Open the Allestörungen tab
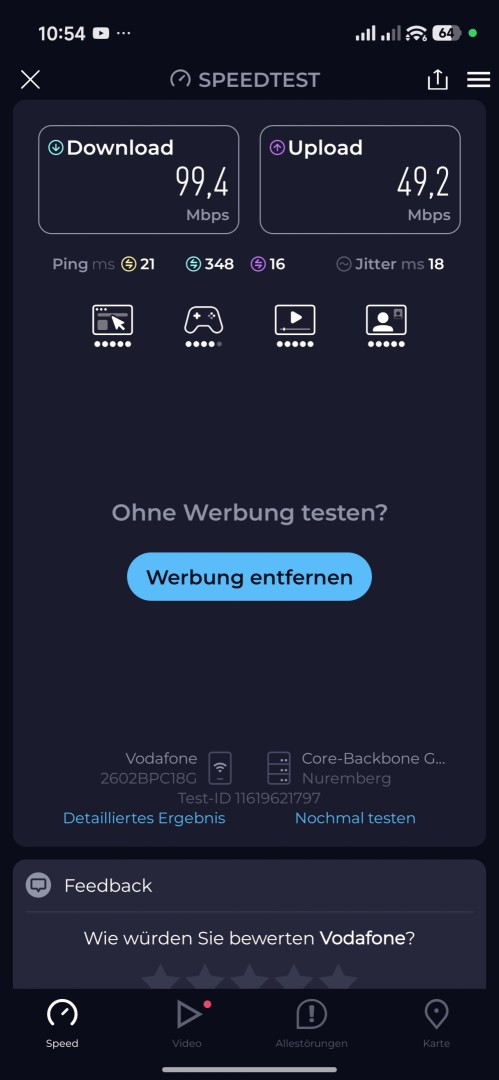499x1080 pixels. pos(312,1024)
